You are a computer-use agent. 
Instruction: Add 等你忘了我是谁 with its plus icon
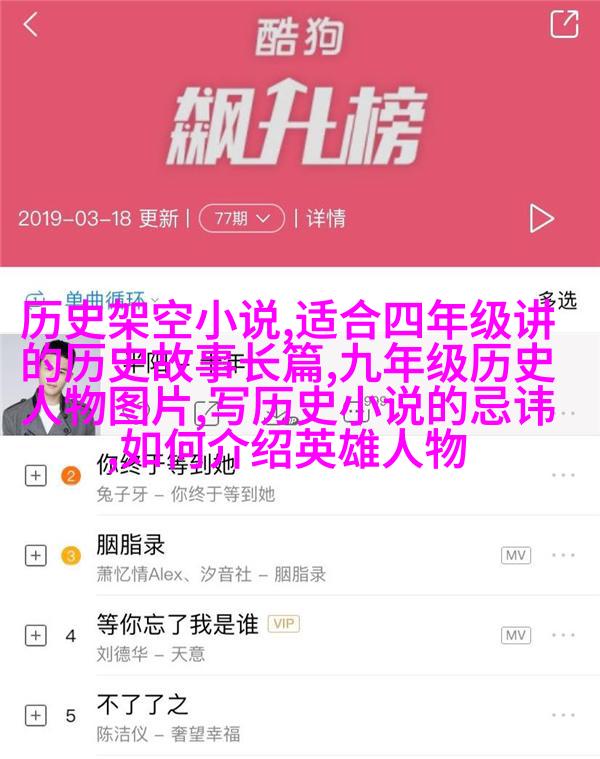(x=34, y=635)
